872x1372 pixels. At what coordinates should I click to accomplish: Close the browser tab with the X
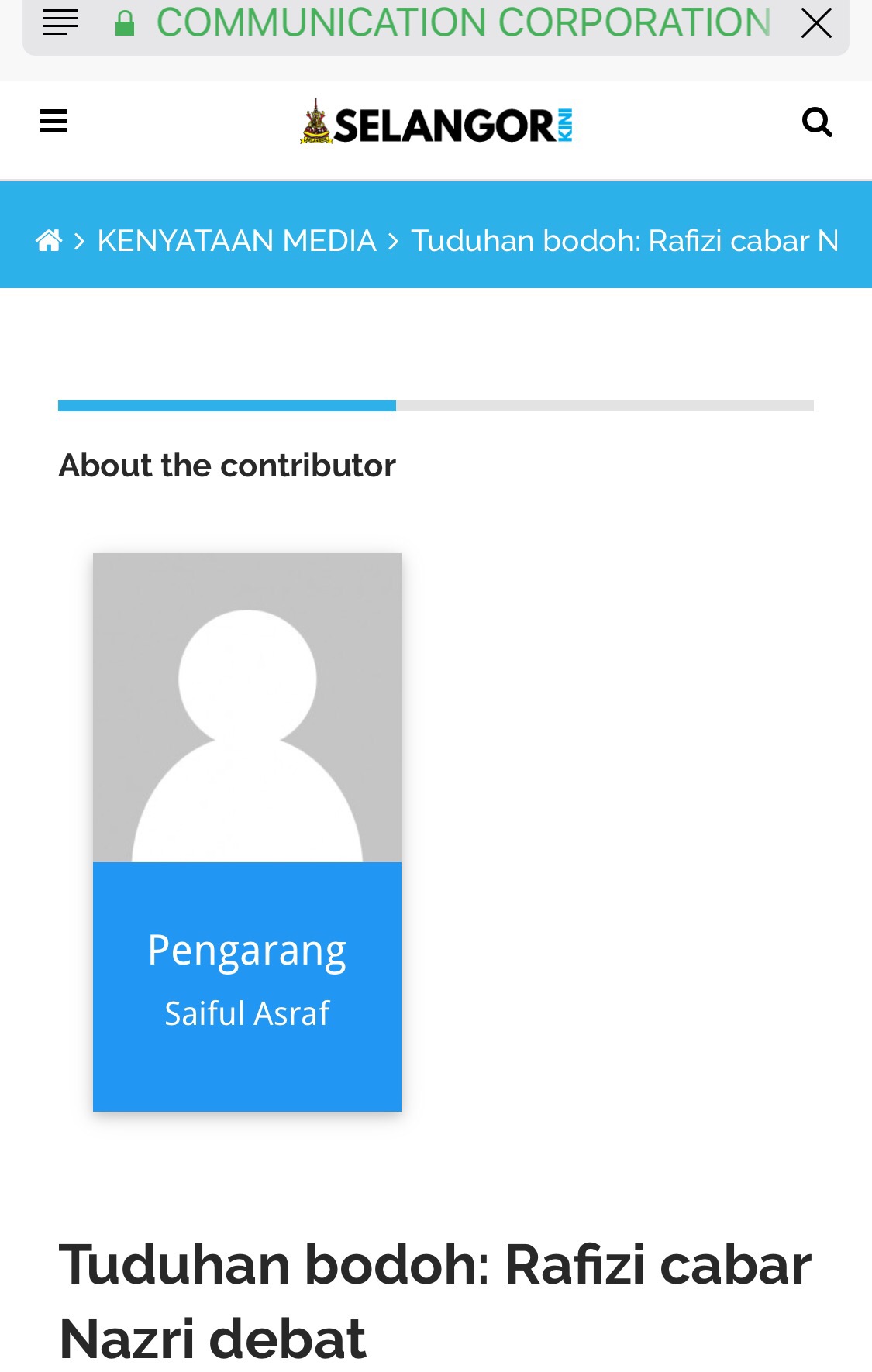tap(816, 22)
